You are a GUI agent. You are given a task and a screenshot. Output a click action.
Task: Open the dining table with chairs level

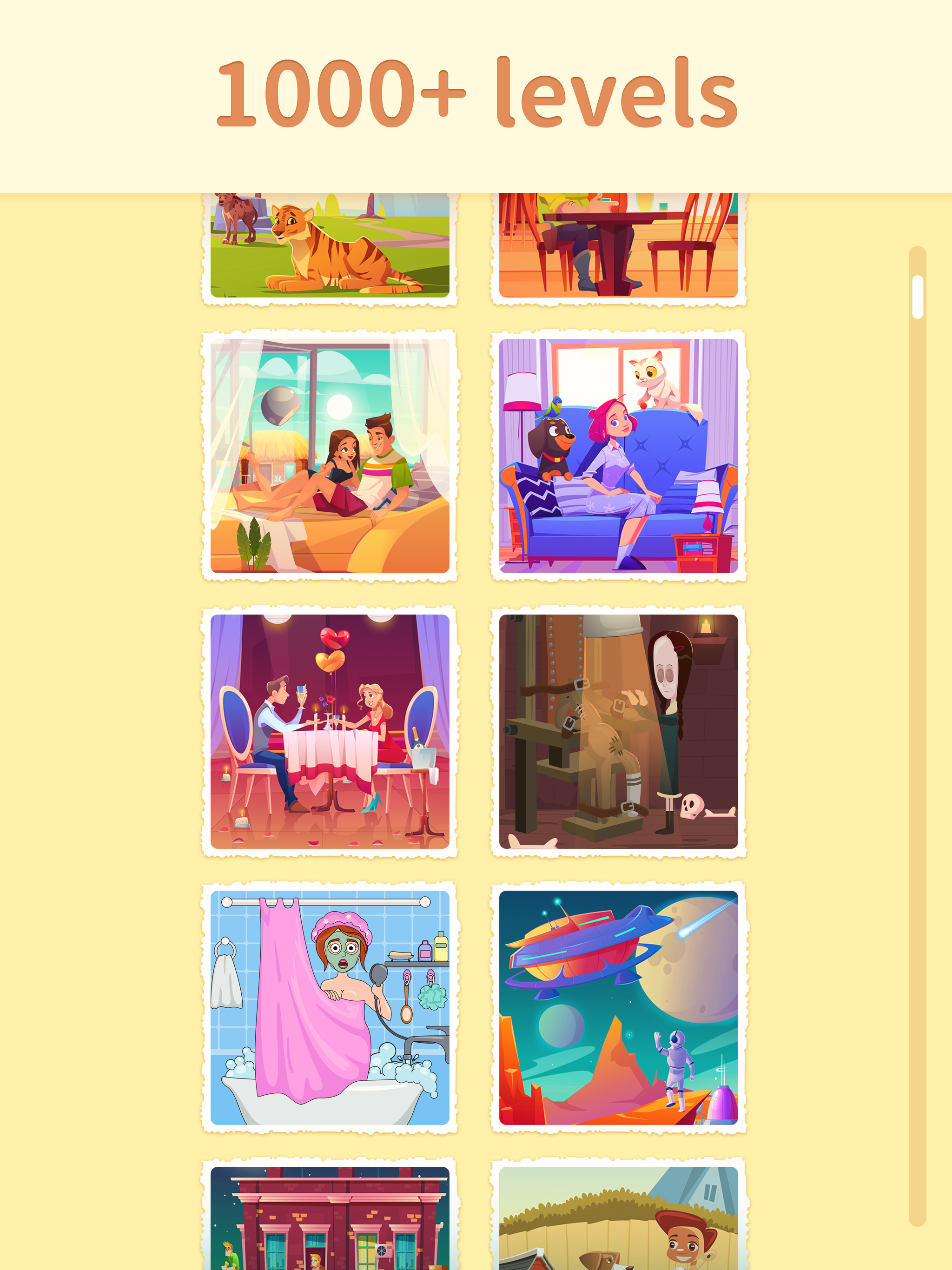[618, 246]
